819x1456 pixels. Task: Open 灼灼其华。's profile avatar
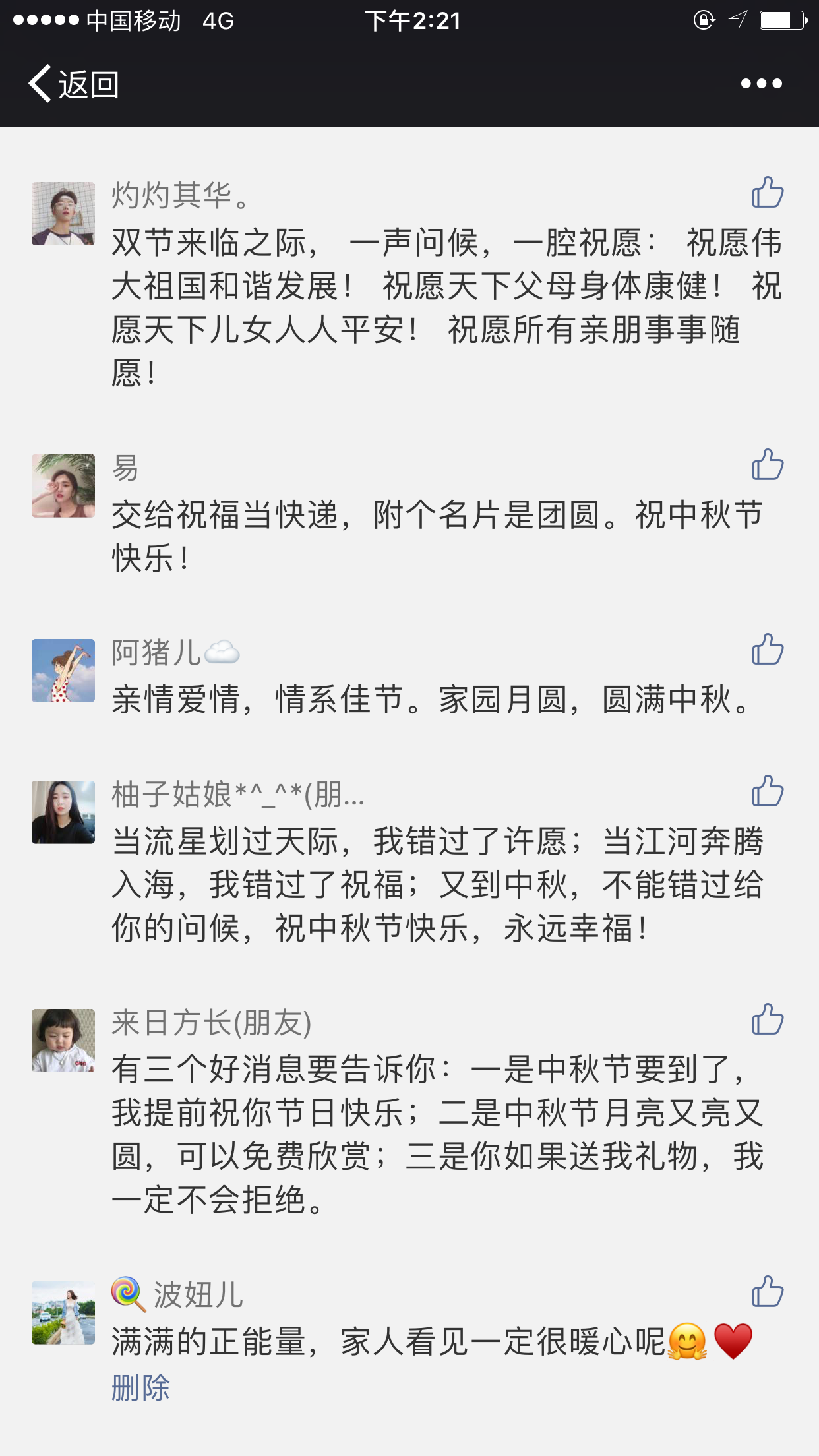click(63, 214)
